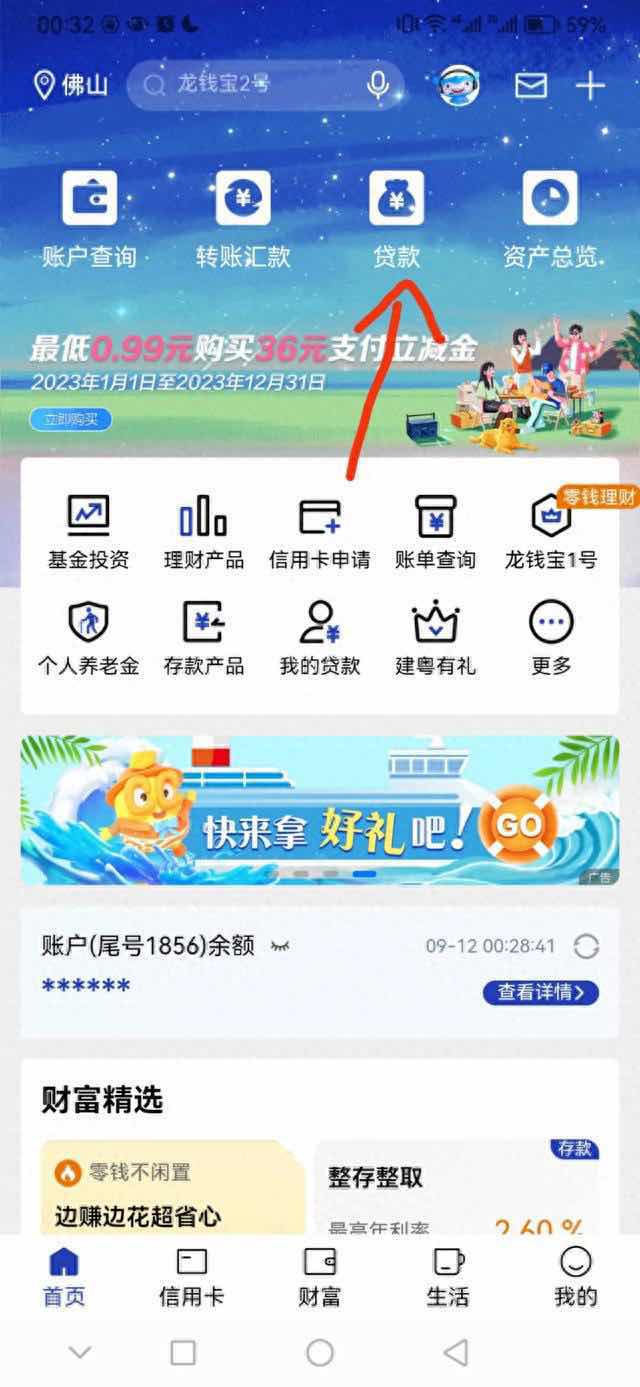Show the hidden account balance via the eye icon
The width and height of the screenshot is (640, 1387).
[280, 945]
